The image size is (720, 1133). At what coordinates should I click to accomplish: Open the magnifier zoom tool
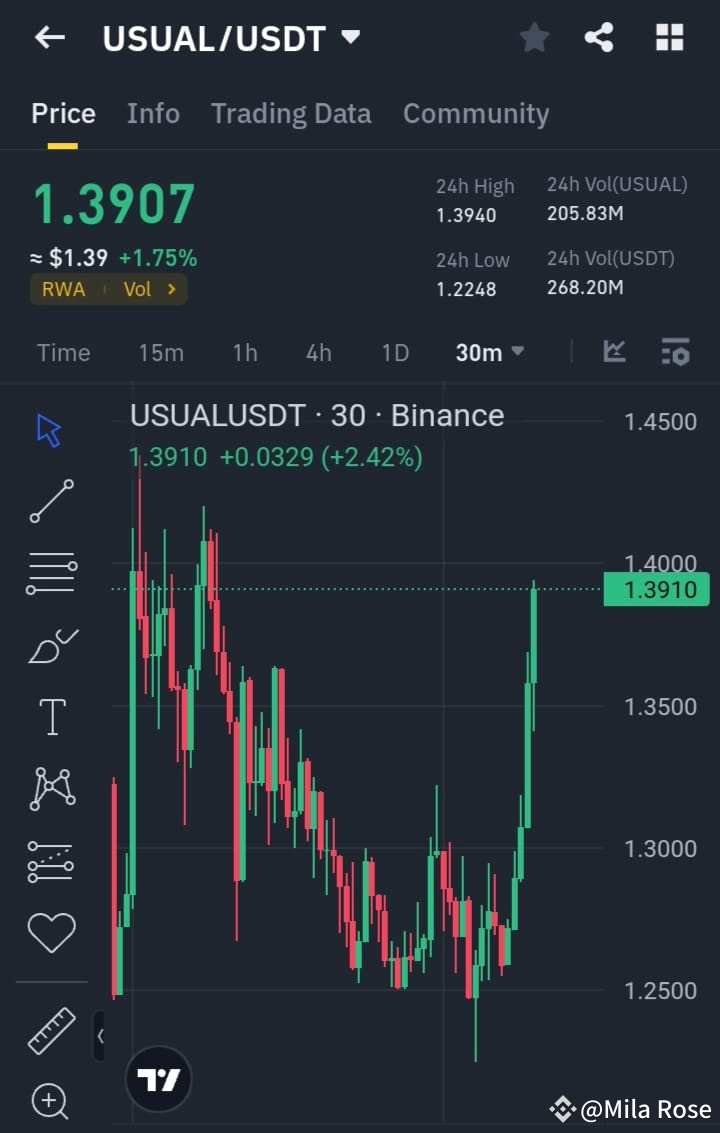tap(50, 1101)
